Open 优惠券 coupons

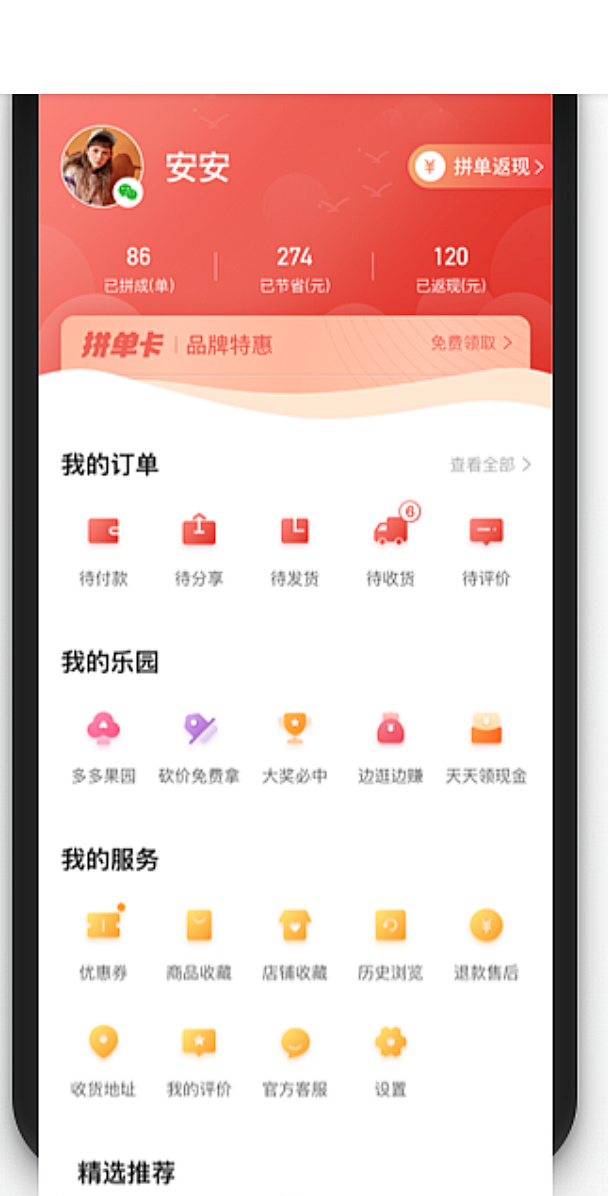click(103, 944)
